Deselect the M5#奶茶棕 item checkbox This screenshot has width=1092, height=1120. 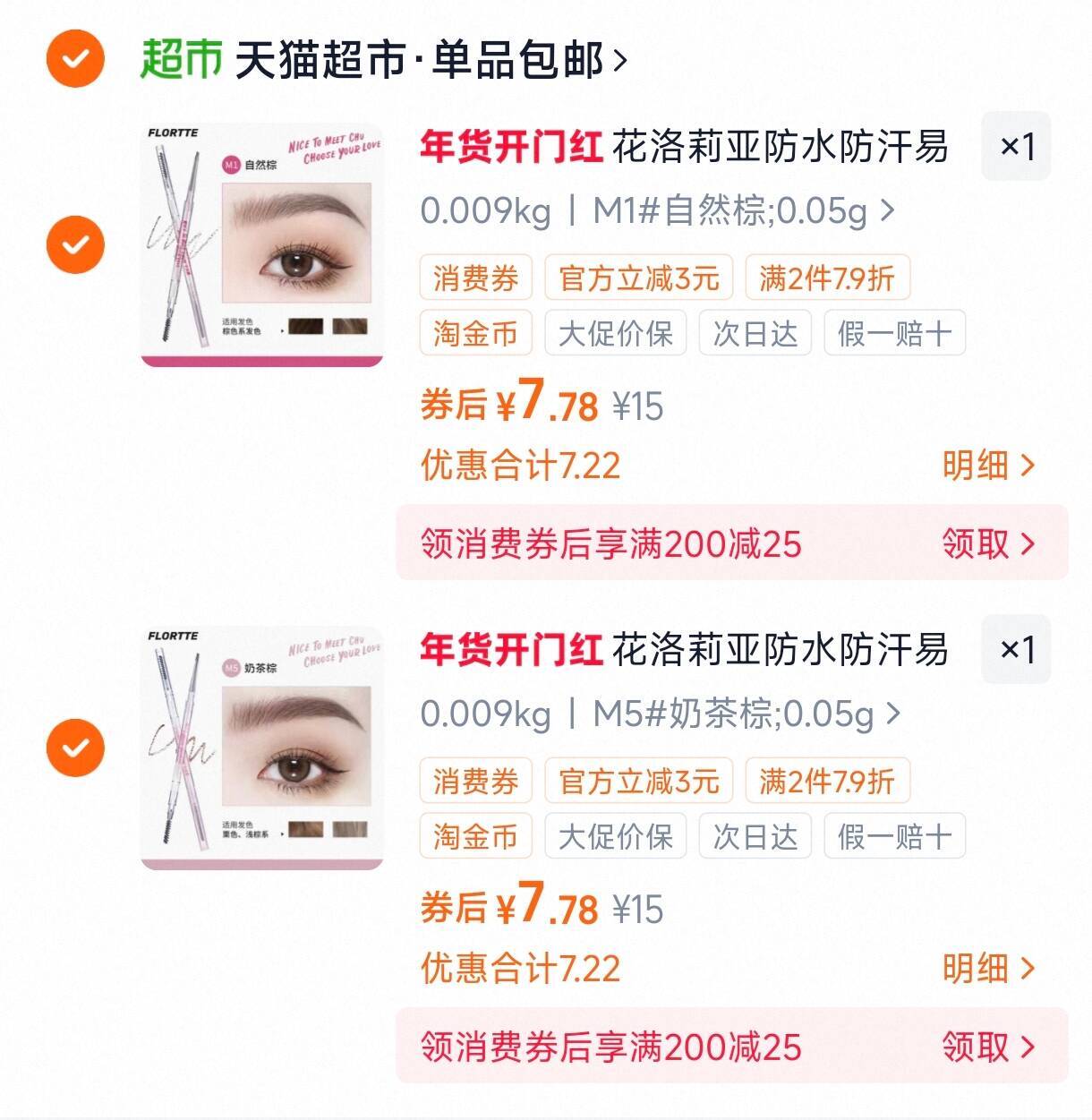tap(75, 748)
